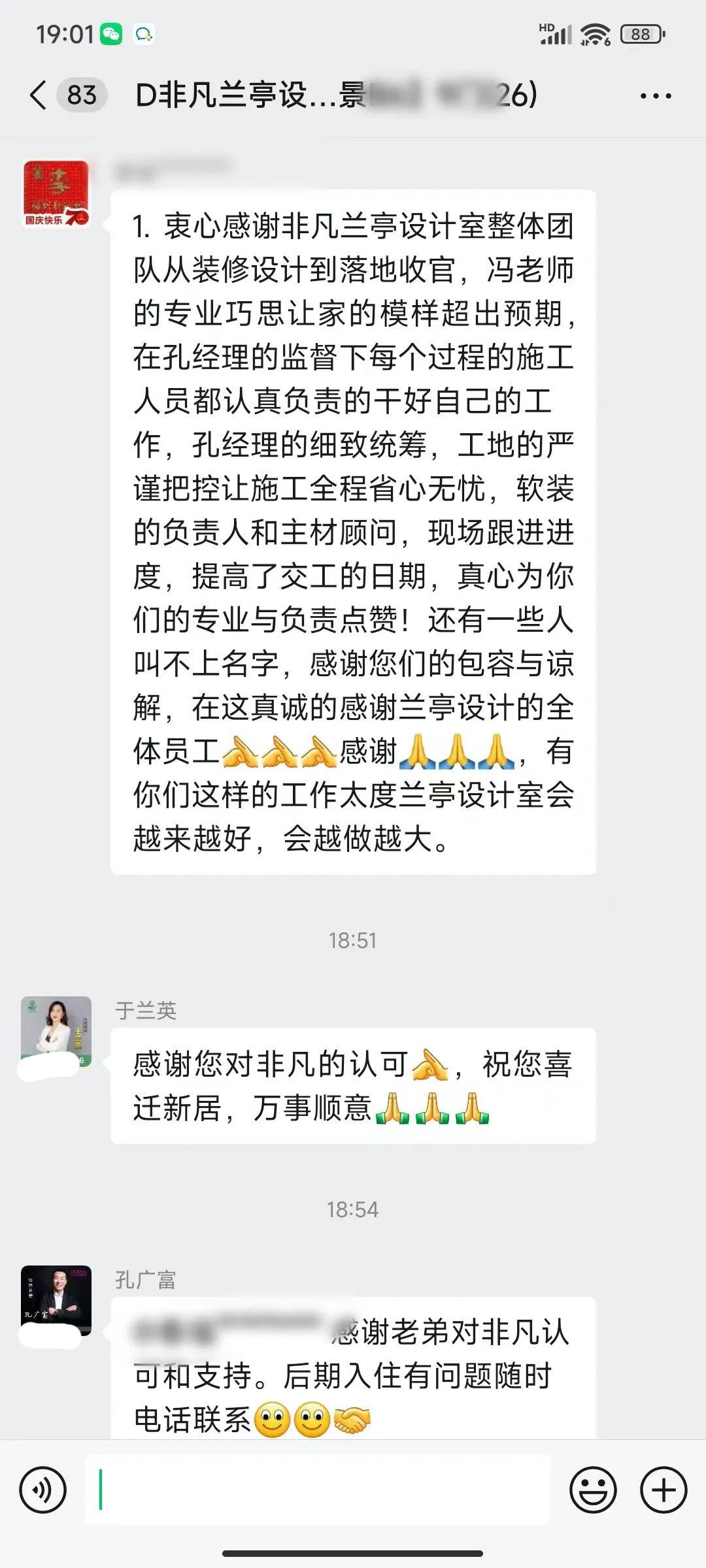Screen dimensions: 706x1568
Task: Open the red 国庆快乐 avatar profile
Action: click(56, 194)
